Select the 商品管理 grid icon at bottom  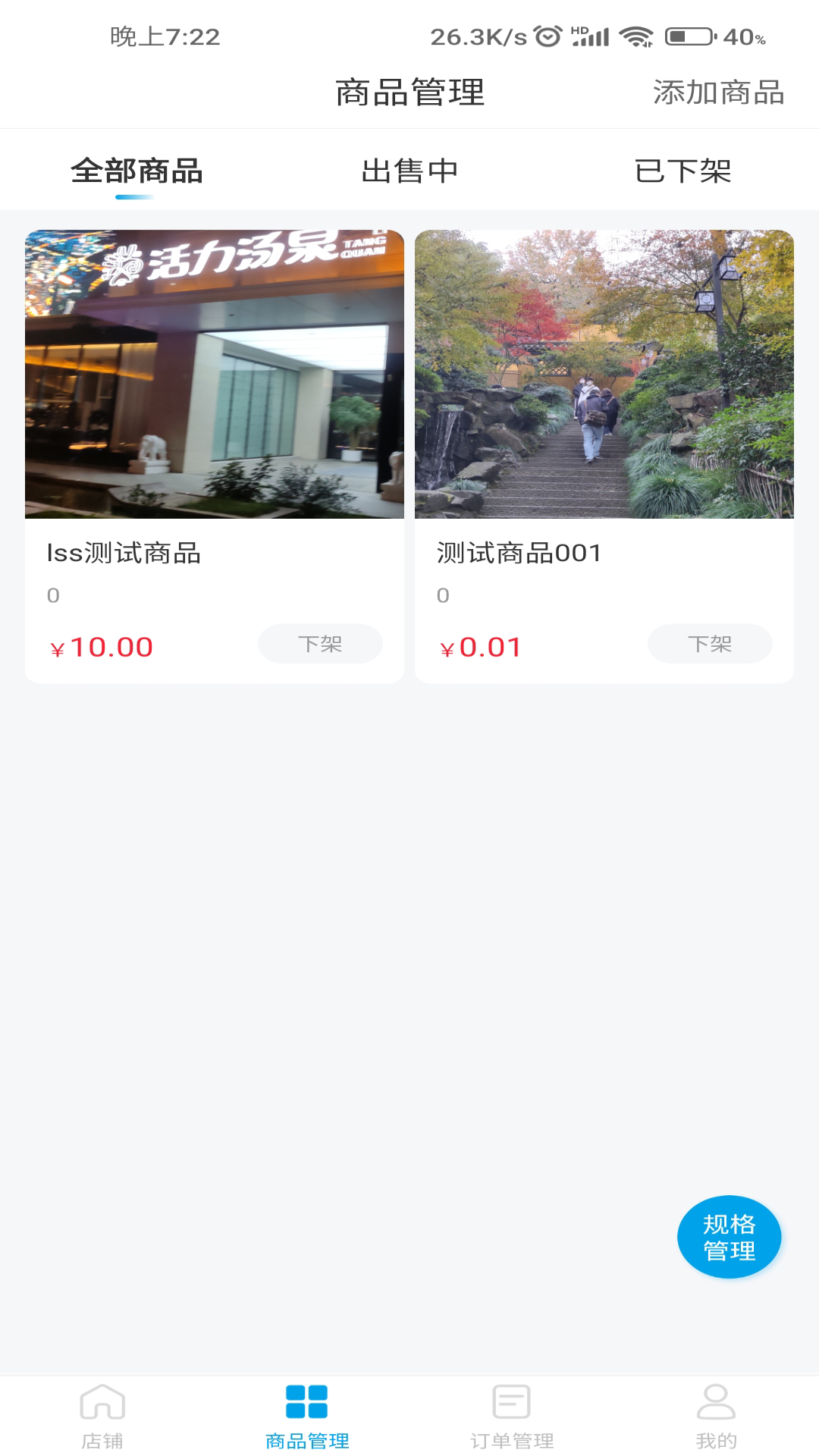coord(306,1405)
